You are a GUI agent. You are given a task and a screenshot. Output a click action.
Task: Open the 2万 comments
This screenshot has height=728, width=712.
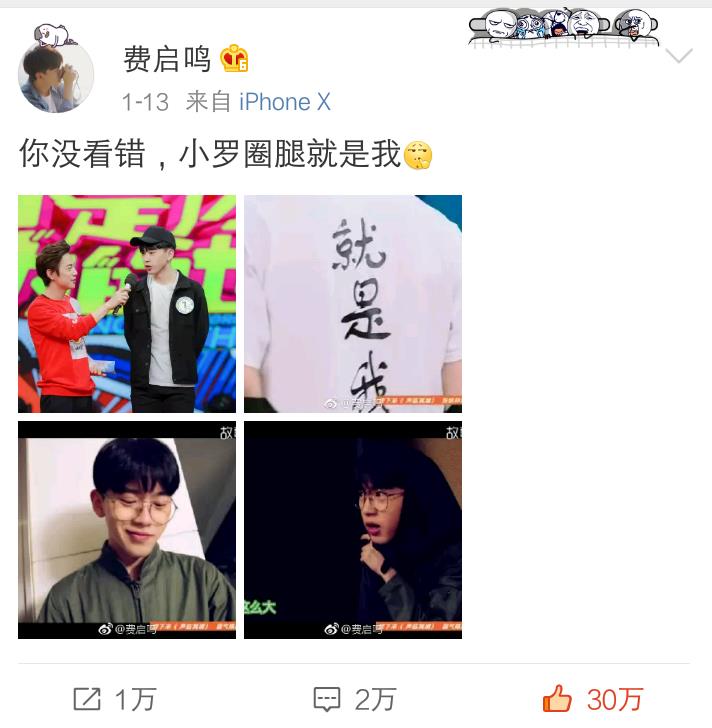tap(355, 699)
